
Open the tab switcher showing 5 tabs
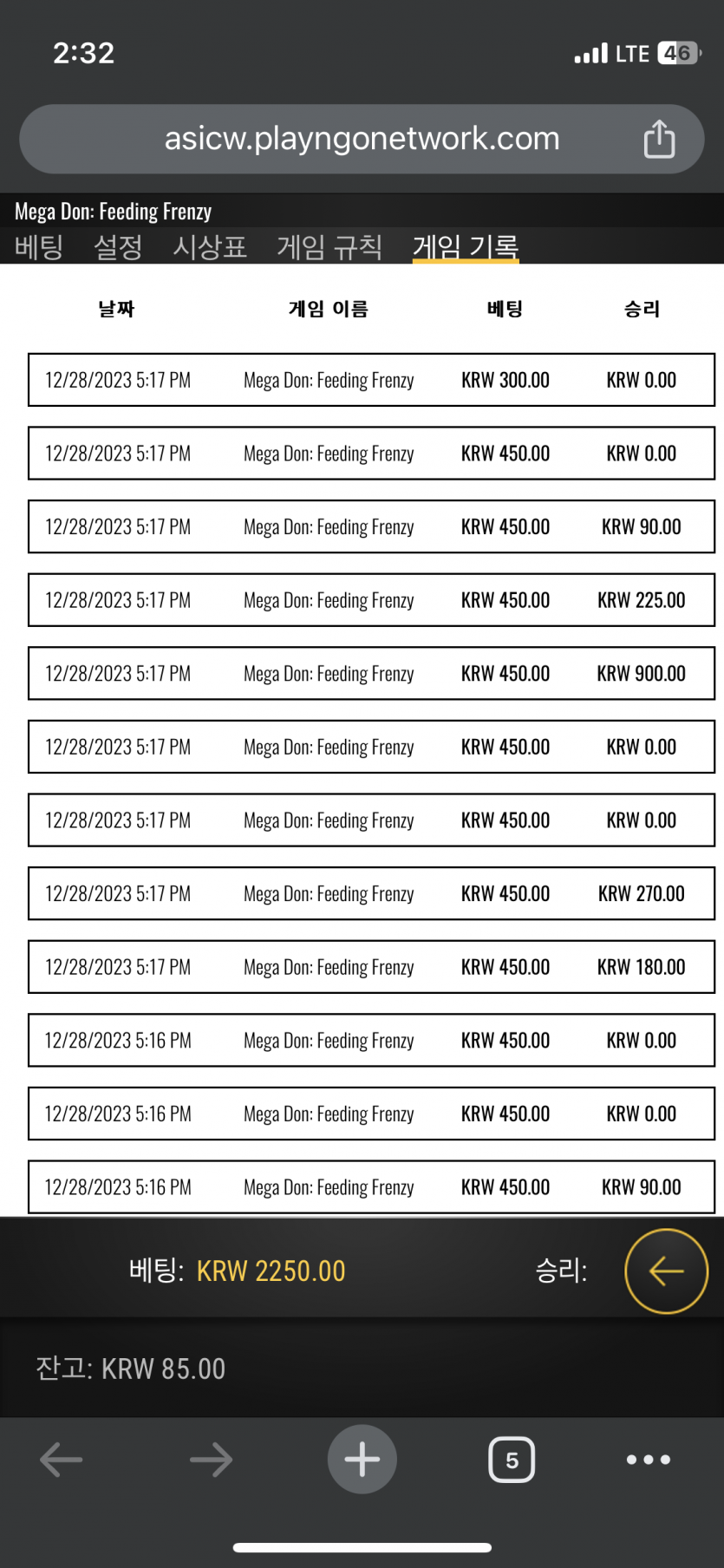point(512,1460)
